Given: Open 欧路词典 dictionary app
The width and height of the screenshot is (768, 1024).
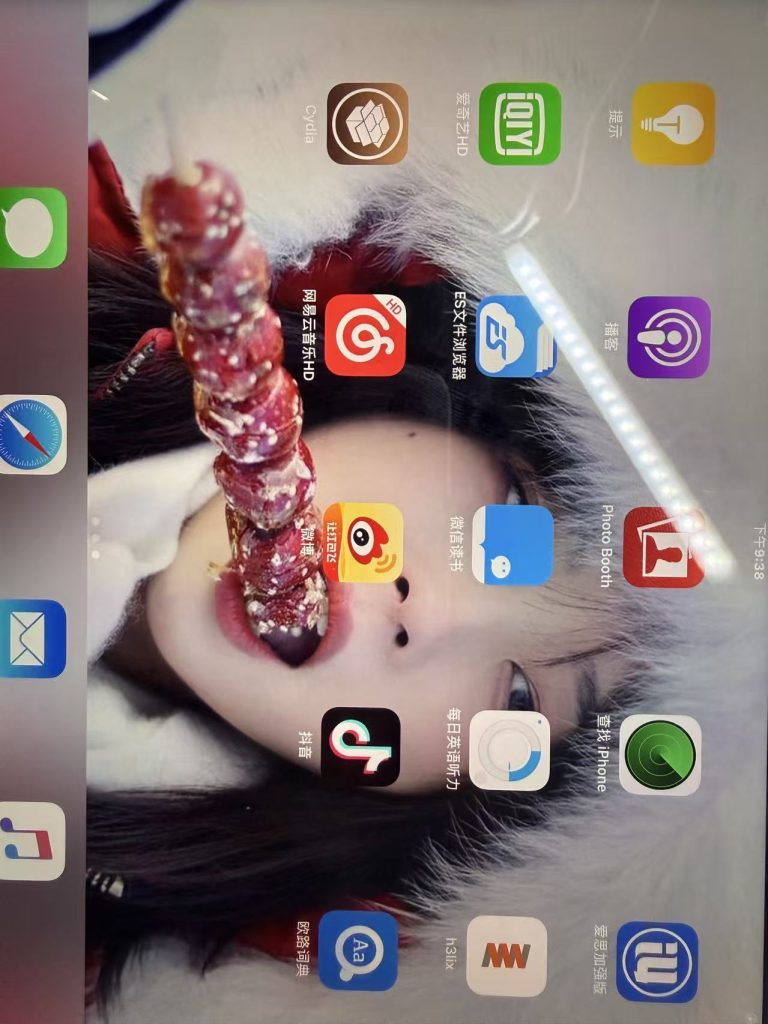Looking at the screenshot, I should click(x=358, y=951).
